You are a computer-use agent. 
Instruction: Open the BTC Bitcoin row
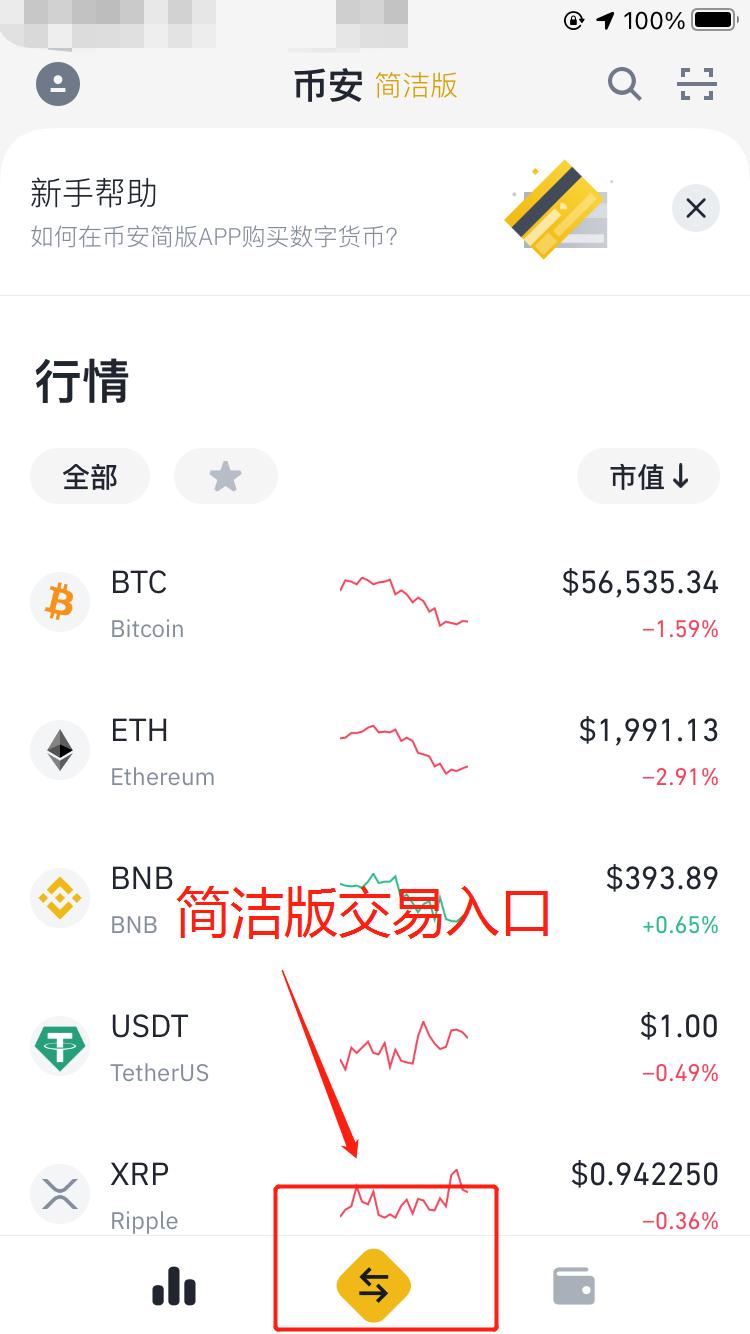coord(375,604)
